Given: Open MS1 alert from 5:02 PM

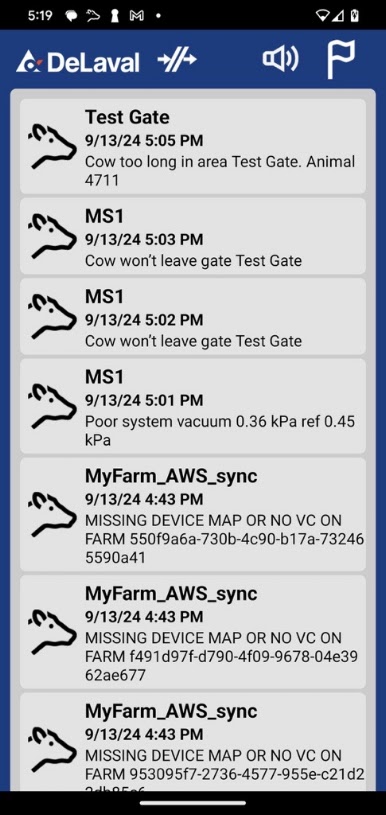Looking at the screenshot, I should point(193,317).
